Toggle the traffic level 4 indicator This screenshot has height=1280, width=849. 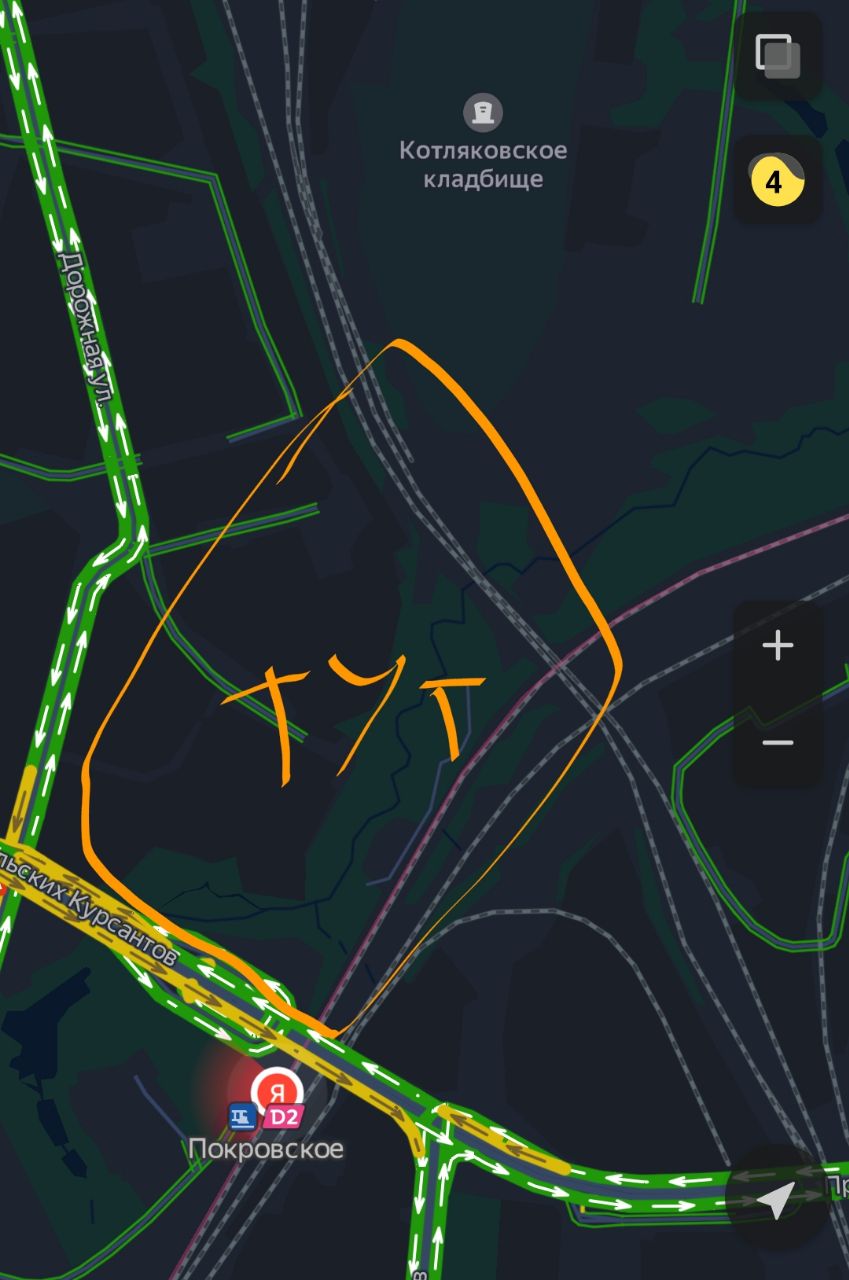(x=777, y=180)
